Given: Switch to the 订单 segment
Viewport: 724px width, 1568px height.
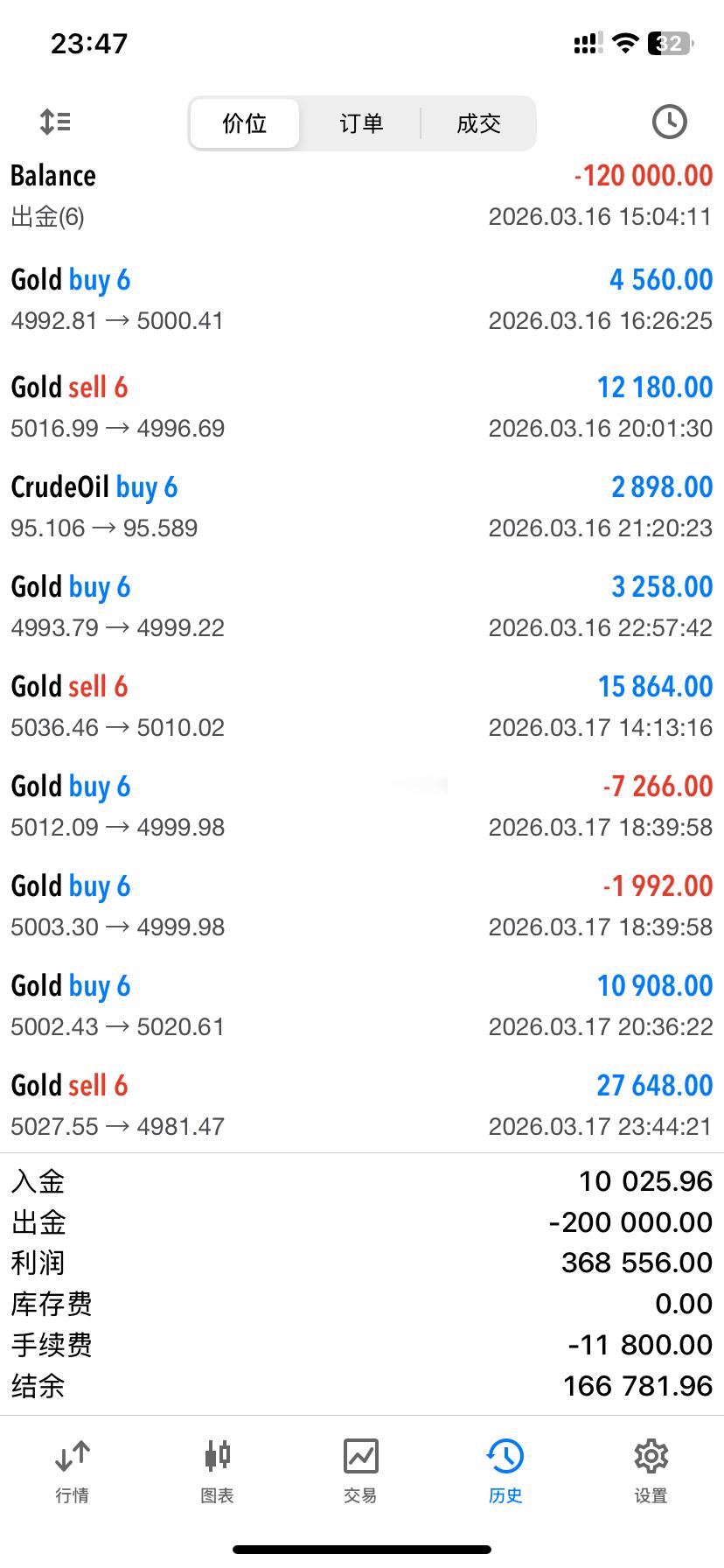Looking at the screenshot, I should click(x=361, y=123).
